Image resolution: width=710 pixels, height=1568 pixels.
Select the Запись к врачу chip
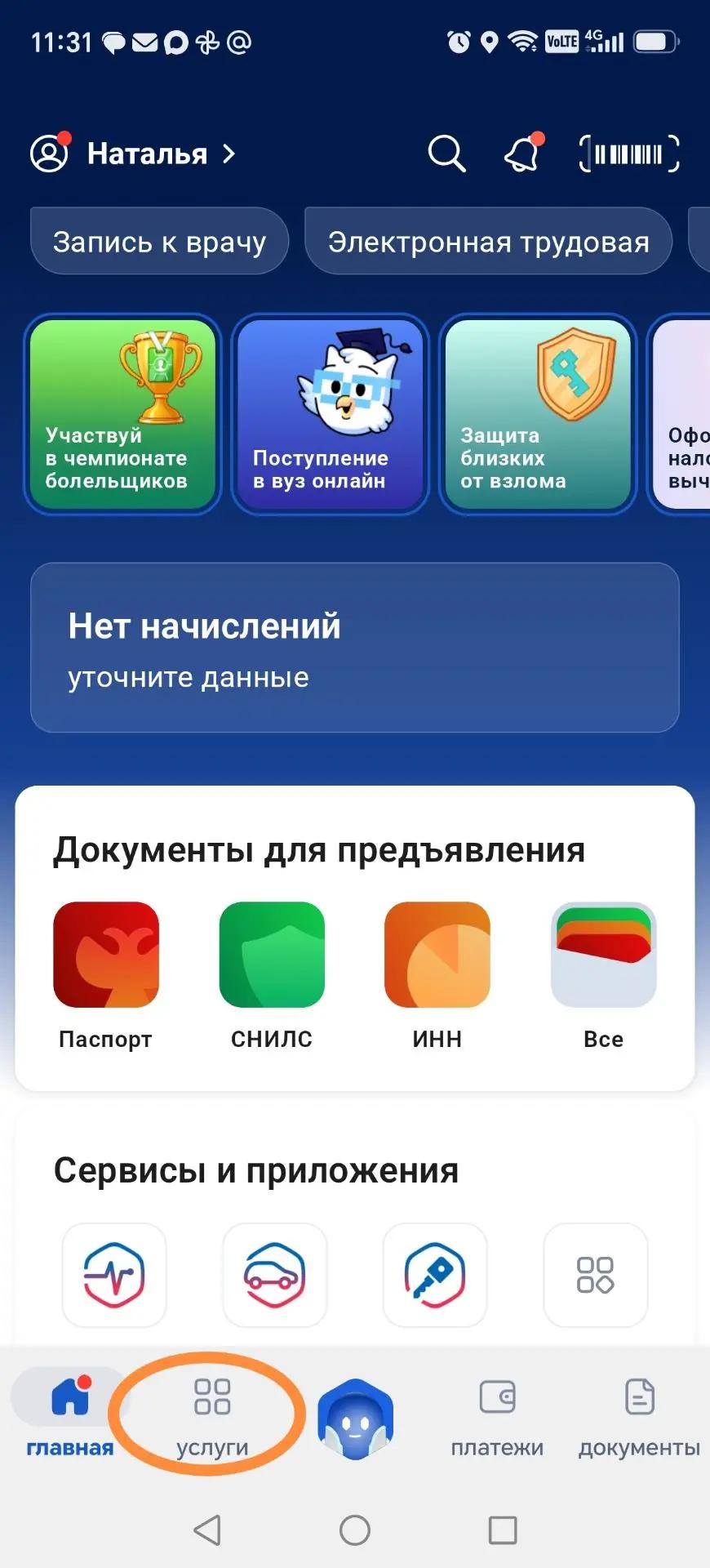tap(160, 242)
